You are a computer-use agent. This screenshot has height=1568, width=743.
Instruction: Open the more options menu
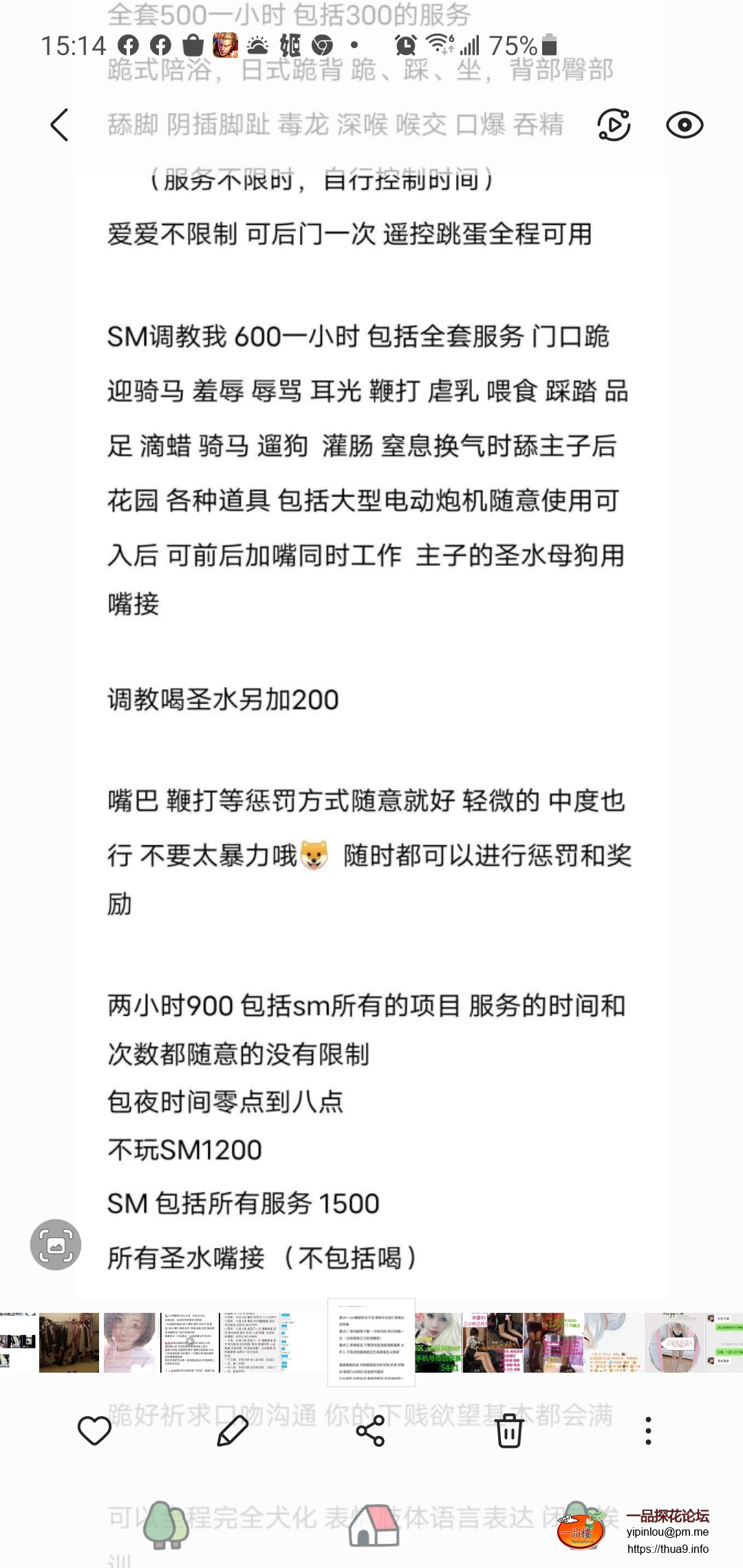pyautogui.click(x=648, y=1431)
